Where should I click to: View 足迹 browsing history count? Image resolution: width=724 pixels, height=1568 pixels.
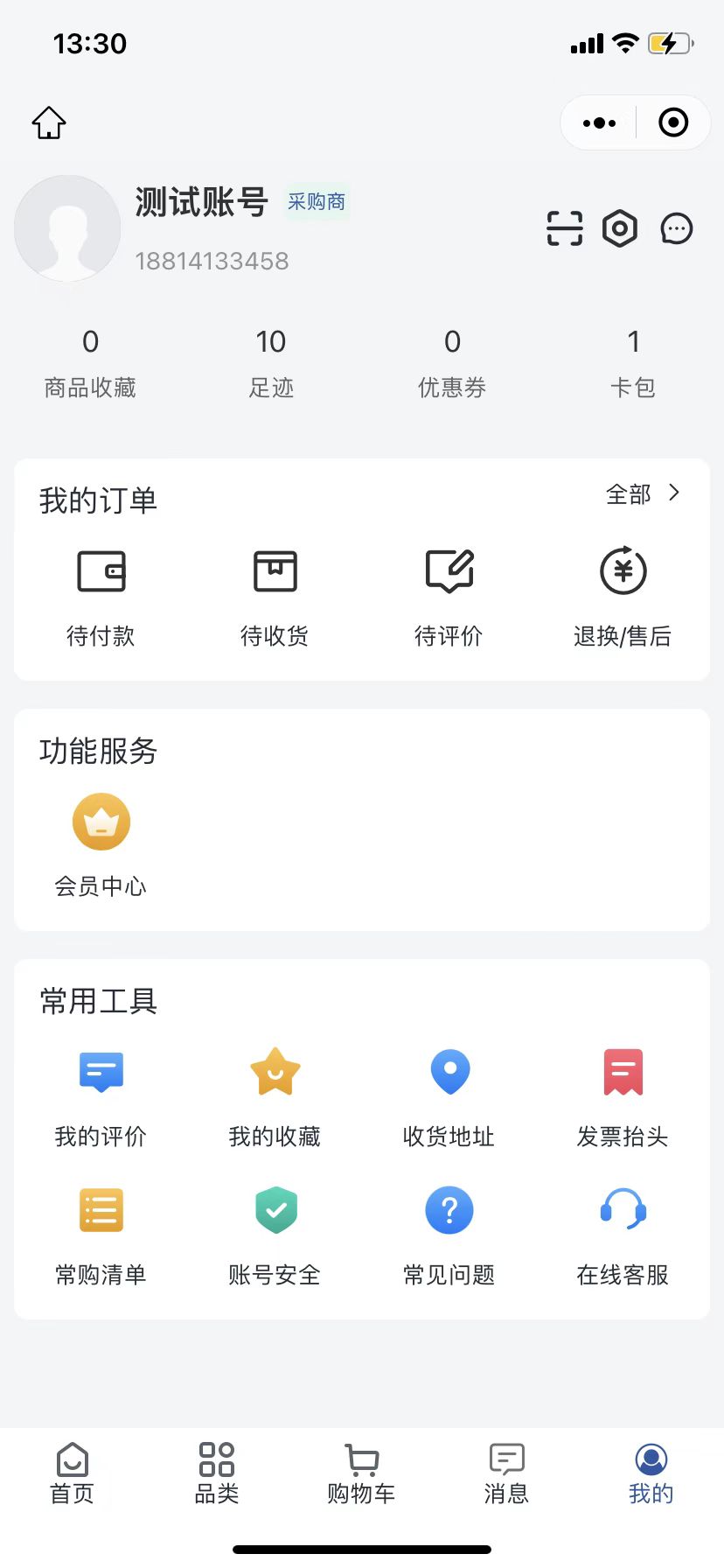[271, 363]
